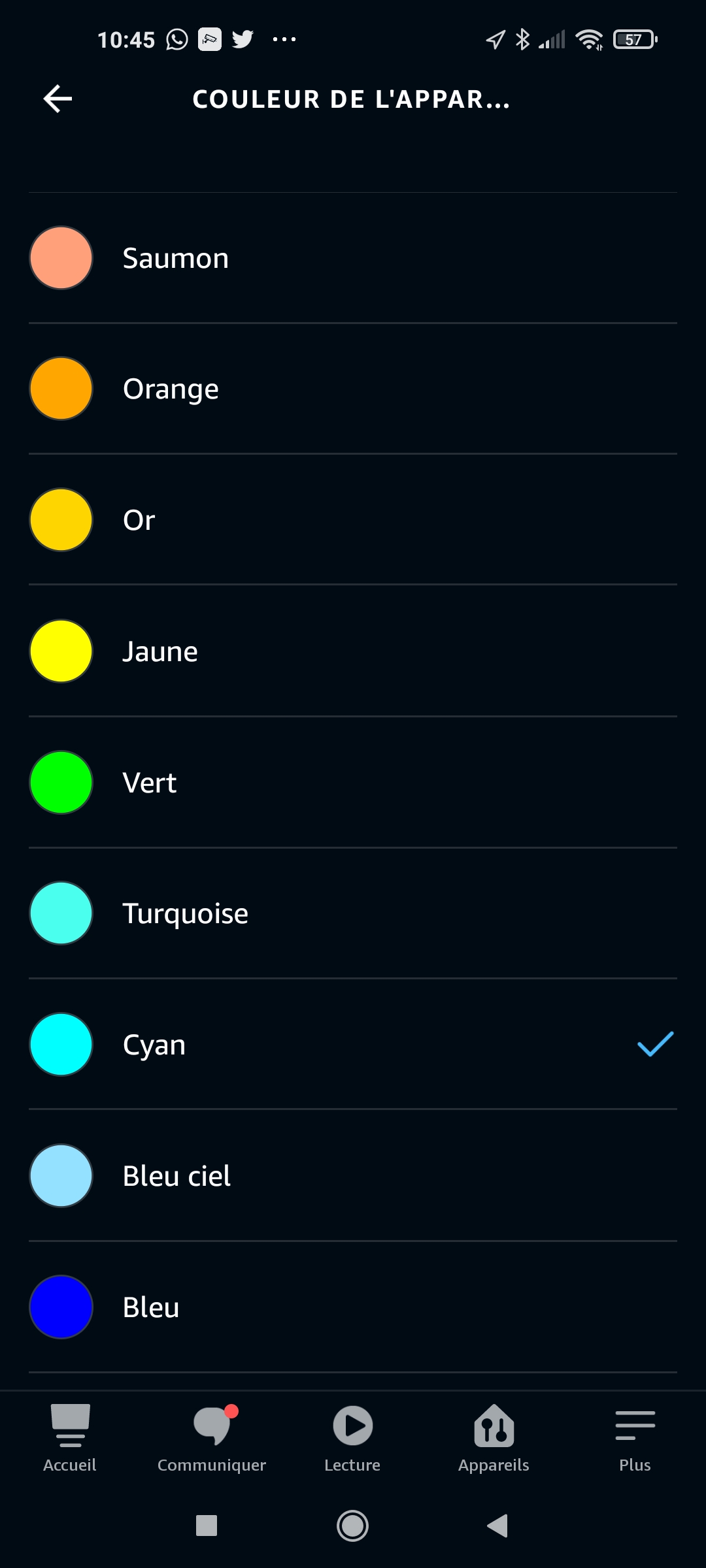706x1568 pixels.
Task: Open recent apps with the square button
Action: click(x=207, y=1526)
